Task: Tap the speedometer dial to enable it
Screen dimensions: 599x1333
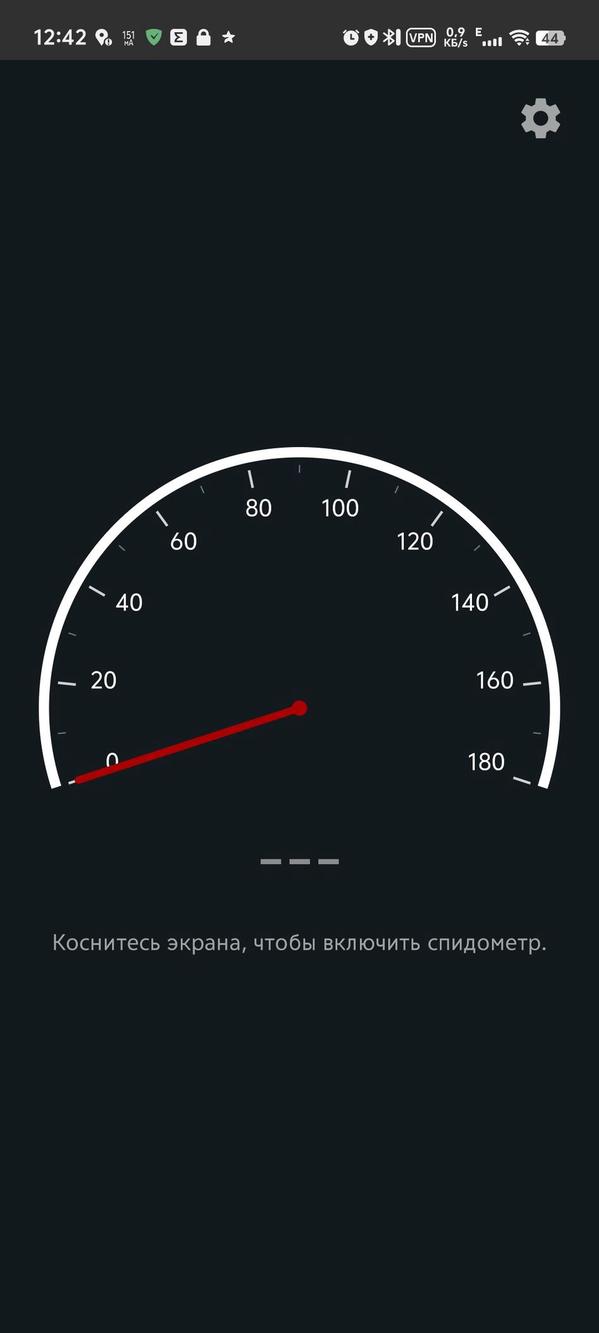Action: pyautogui.click(x=299, y=620)
